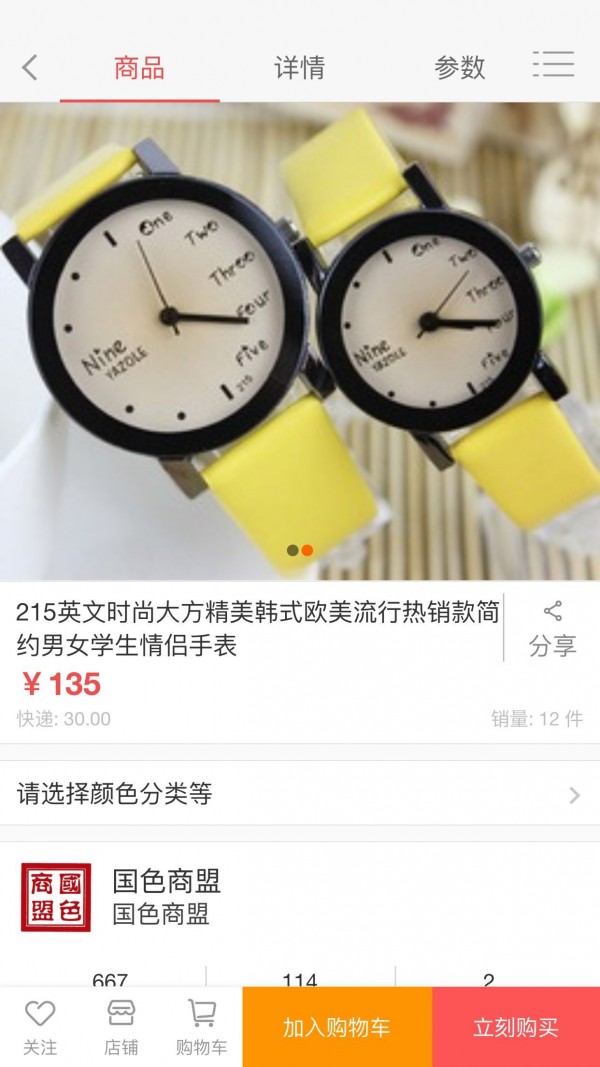
Task: Open the 请选择颜色分类等 options row
Action: [300, 794]
